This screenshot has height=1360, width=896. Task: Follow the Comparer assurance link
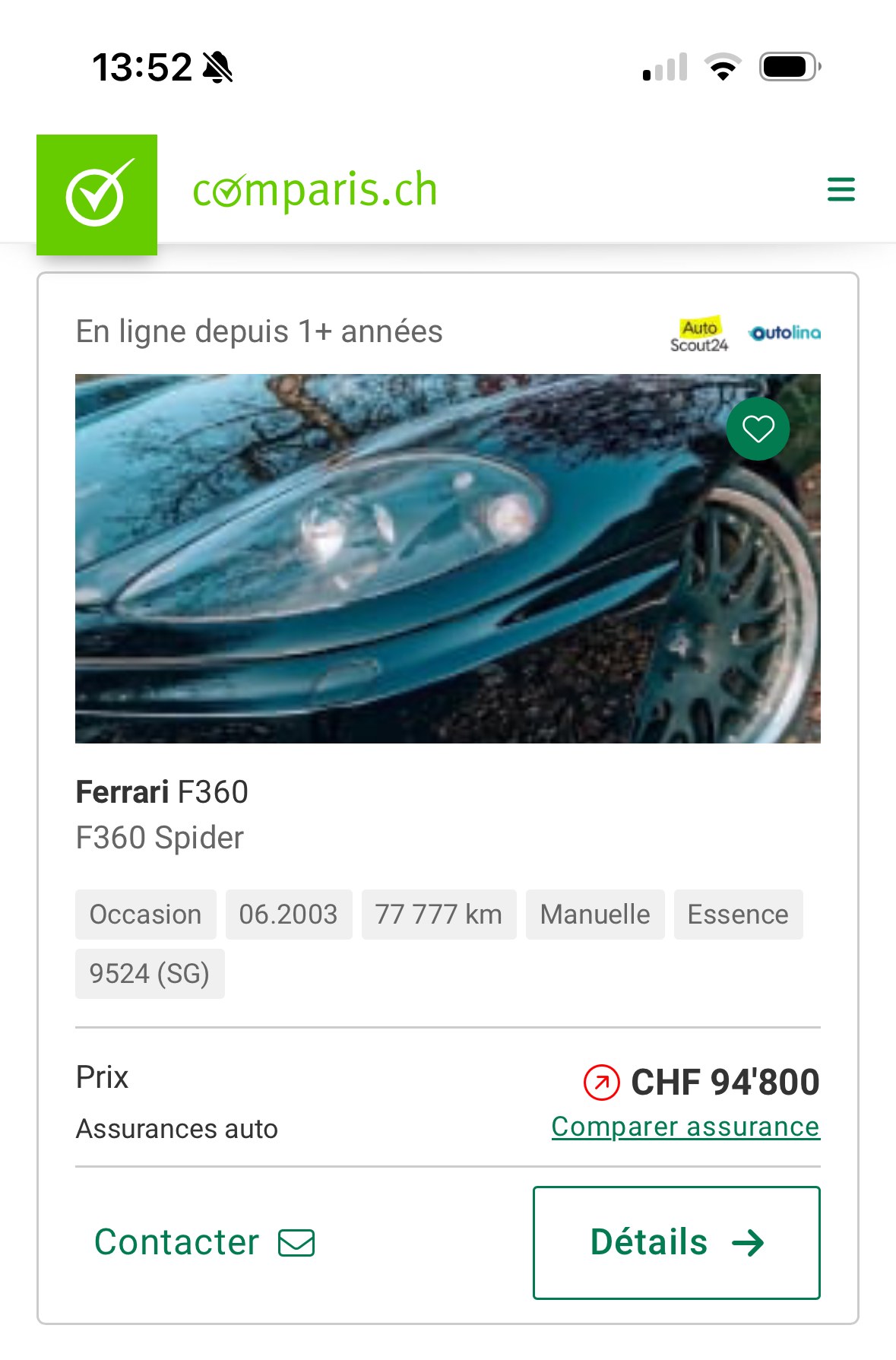click(685, 1127)
